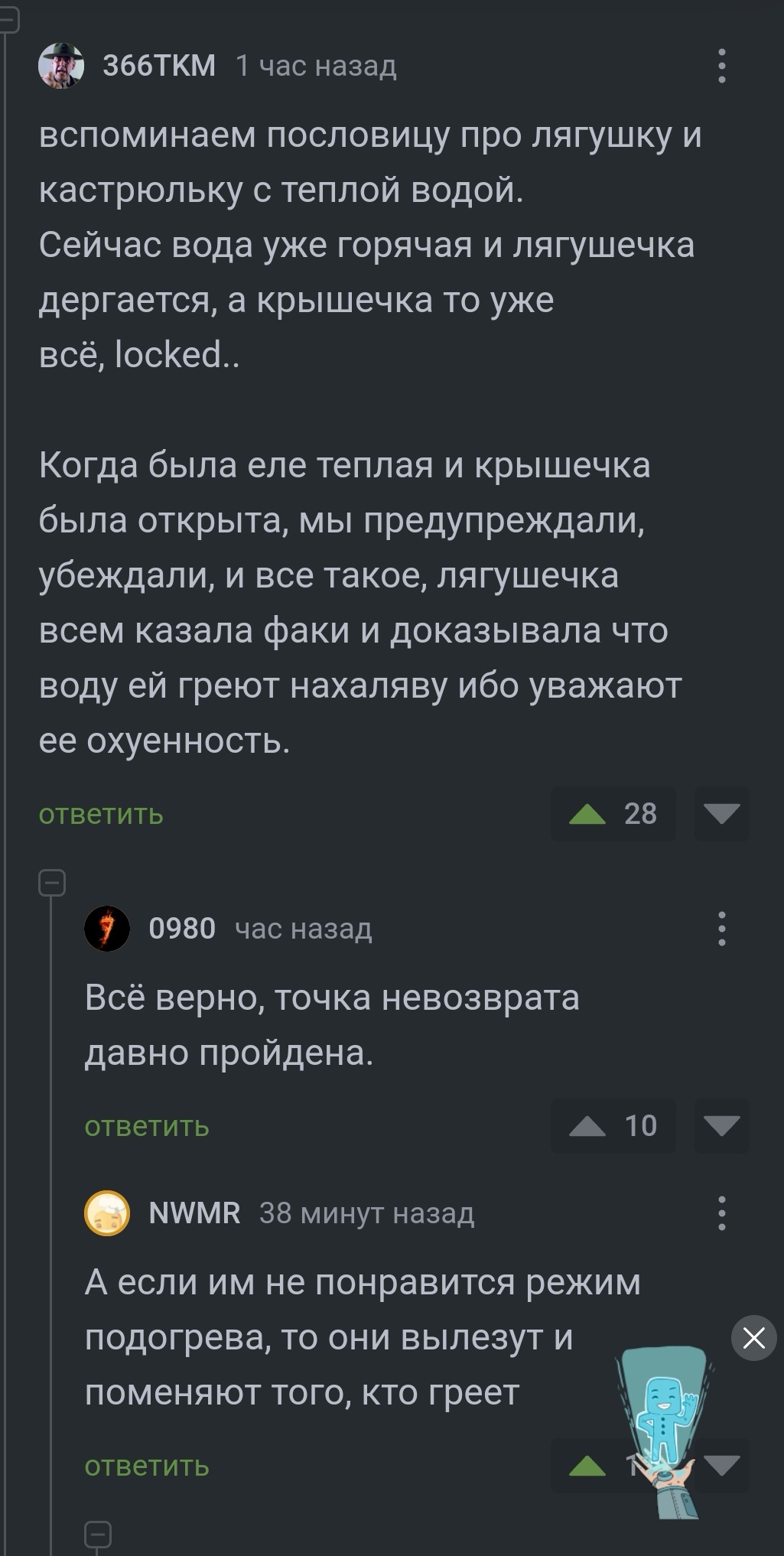Viewport: 784px width, 1556px height.
Task: Reply to NWMR's comment
Action: pyautogui.click(x=147, y=1466)
